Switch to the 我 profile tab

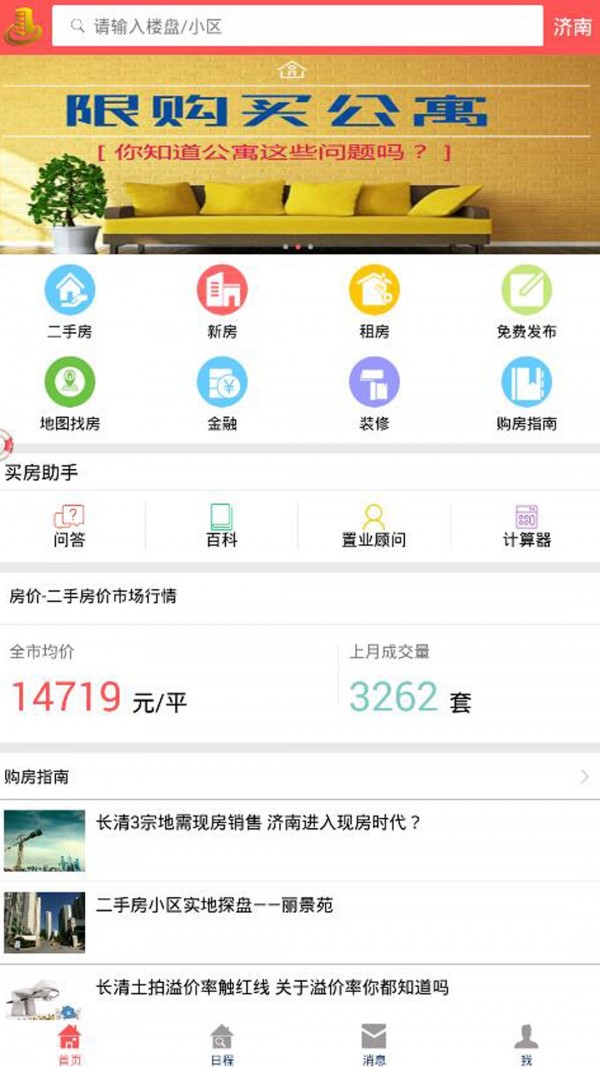[x=526, y=1043]
